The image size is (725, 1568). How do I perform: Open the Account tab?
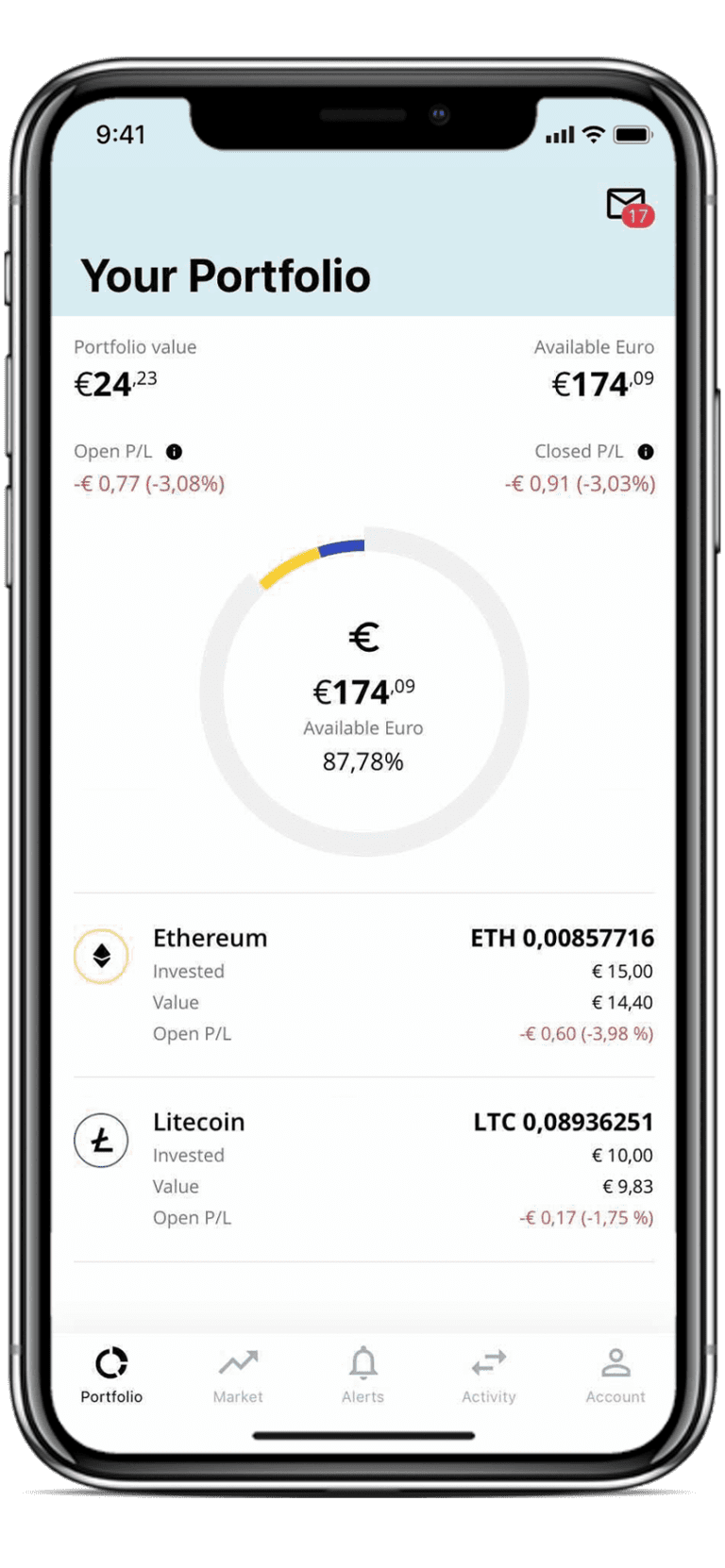tap(615, 1376)
